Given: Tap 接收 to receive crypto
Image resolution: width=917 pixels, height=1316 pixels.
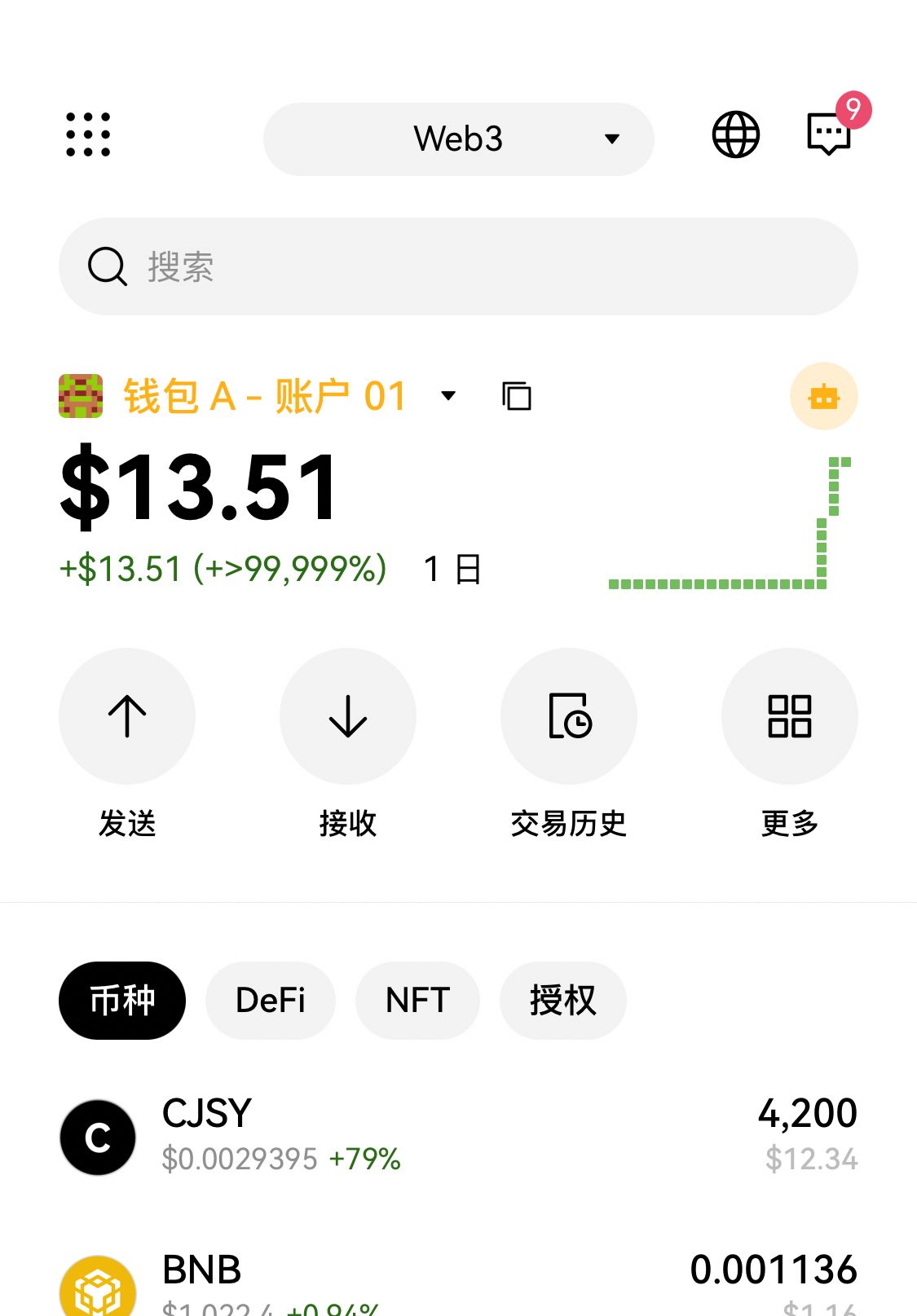Looking at the screenshot, I should tap(348, 717).
